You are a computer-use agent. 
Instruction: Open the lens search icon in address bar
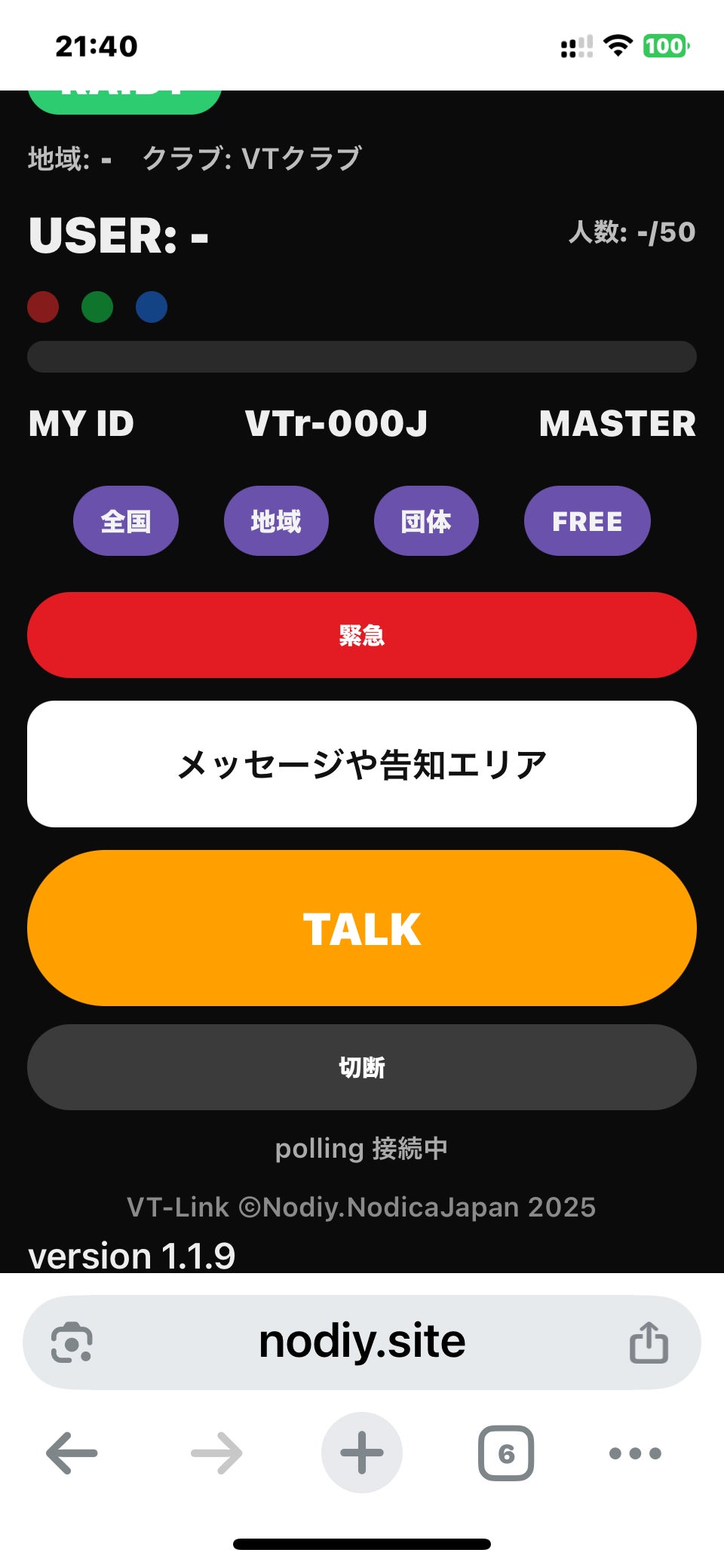click(x=72, y=1342)
